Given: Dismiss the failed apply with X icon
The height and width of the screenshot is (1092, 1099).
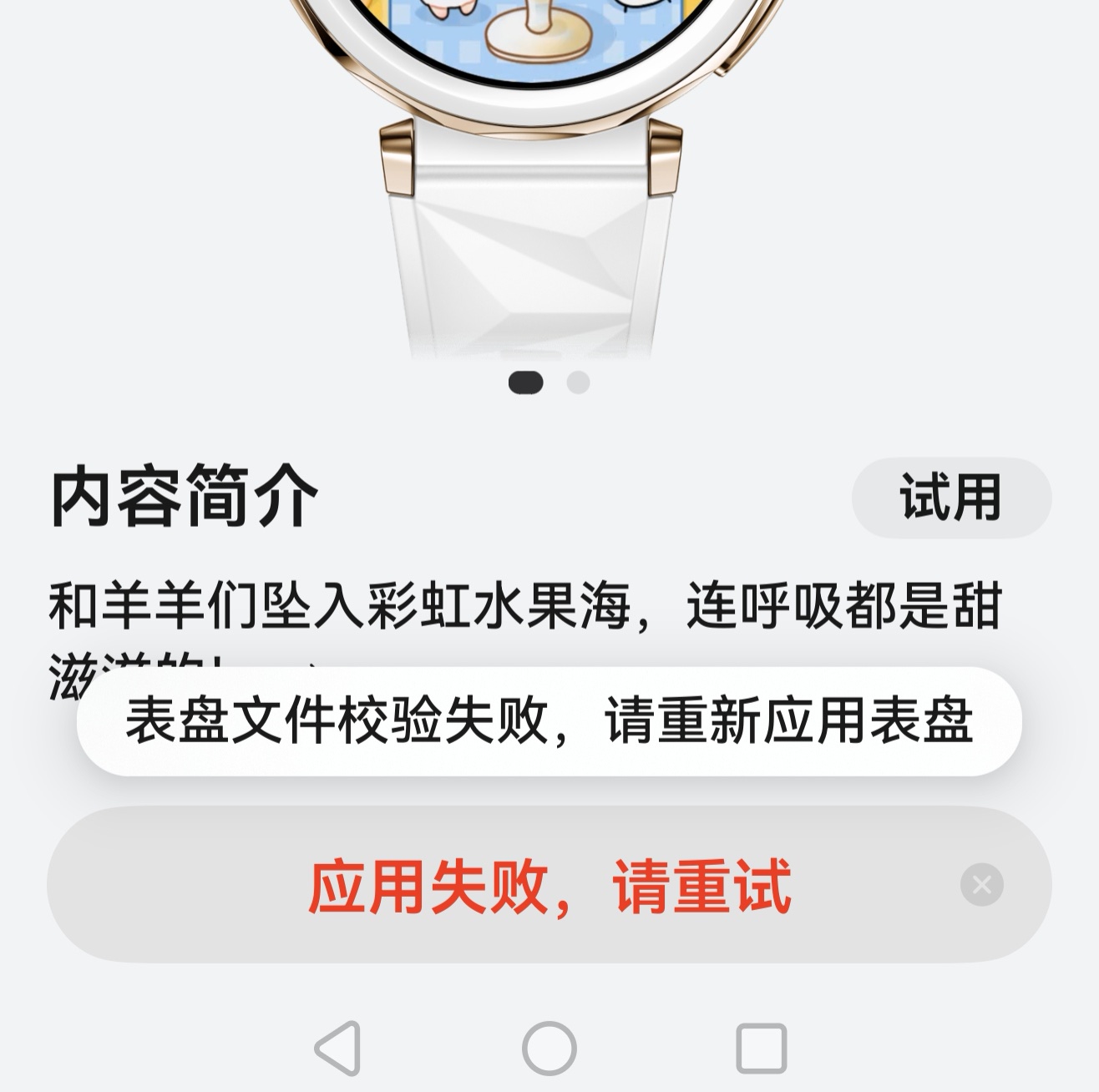Looking at the screenshot, I should pyautogui.click(x=981, y=885).
